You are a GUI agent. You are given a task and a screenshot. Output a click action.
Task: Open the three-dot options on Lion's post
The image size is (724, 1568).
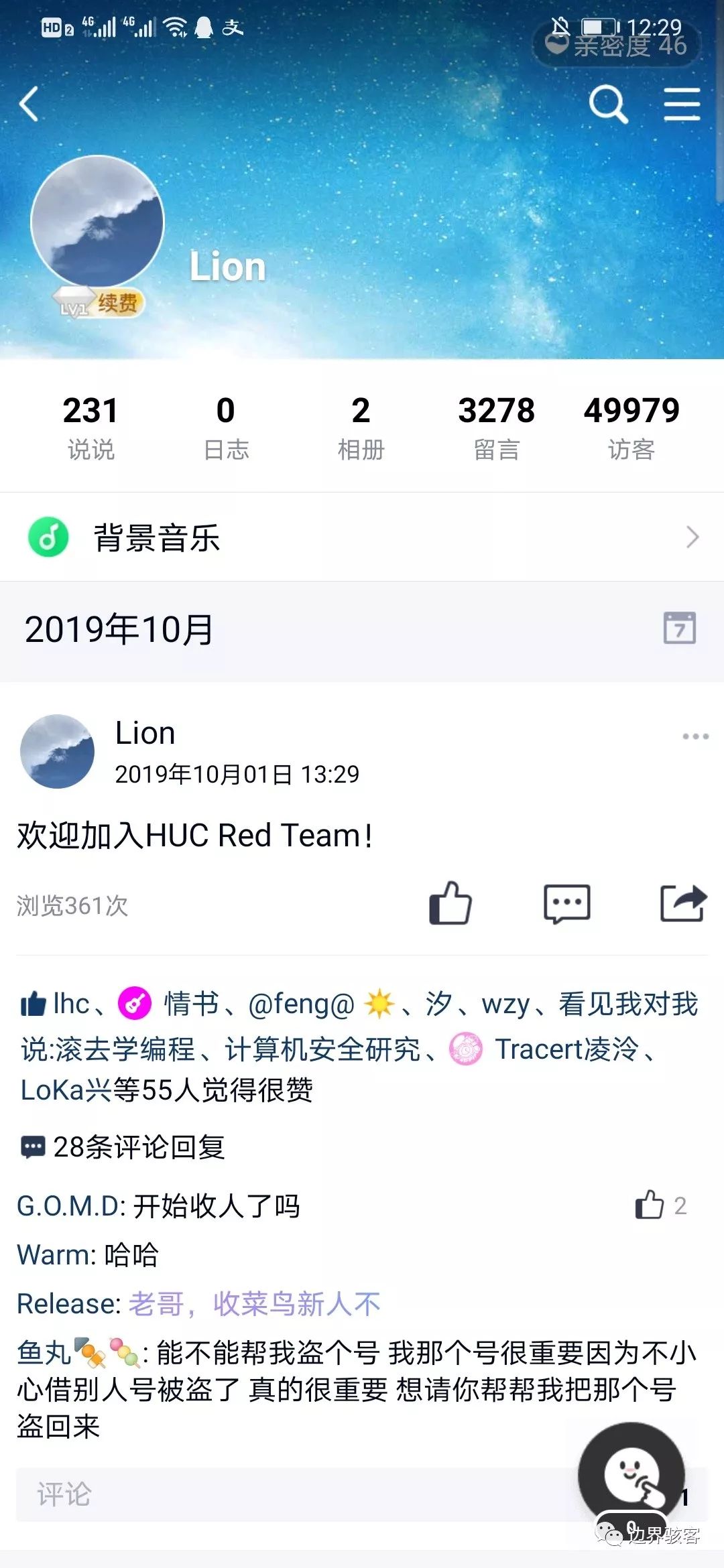pos(695,736)
